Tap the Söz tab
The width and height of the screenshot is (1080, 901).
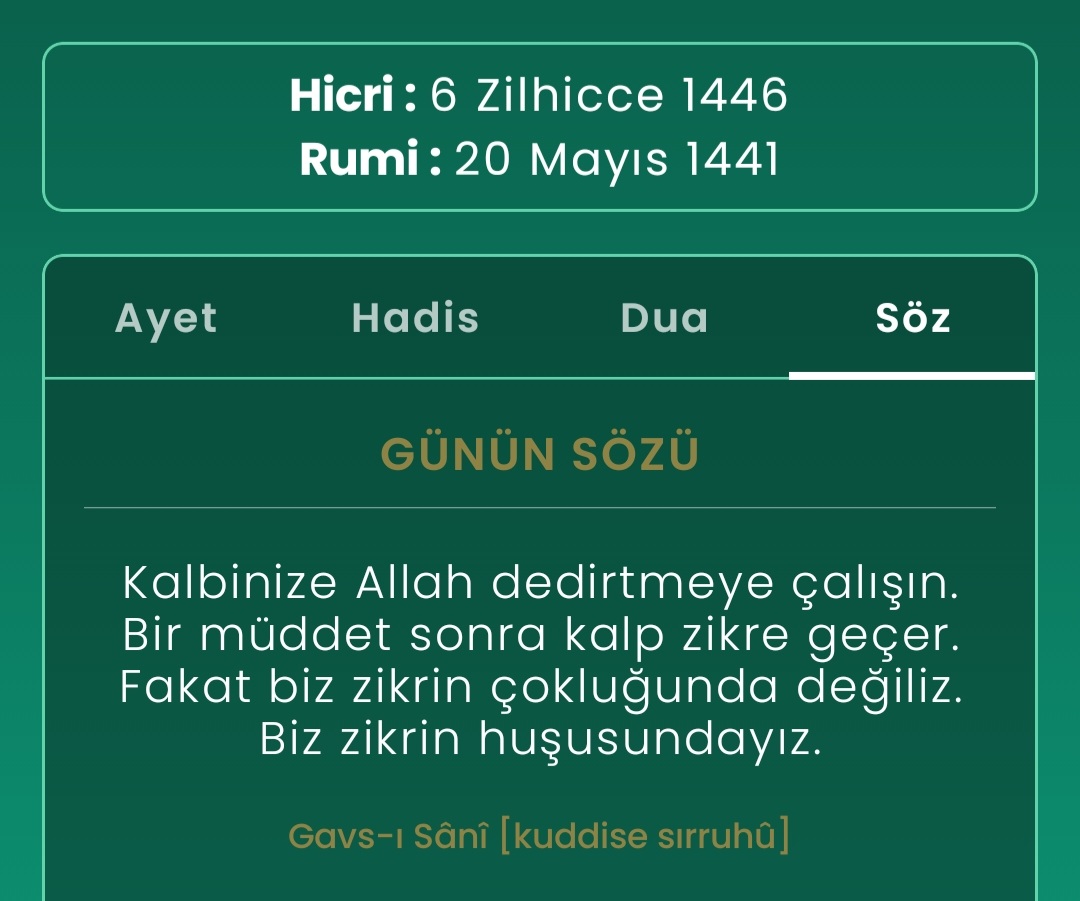(912, 318)
